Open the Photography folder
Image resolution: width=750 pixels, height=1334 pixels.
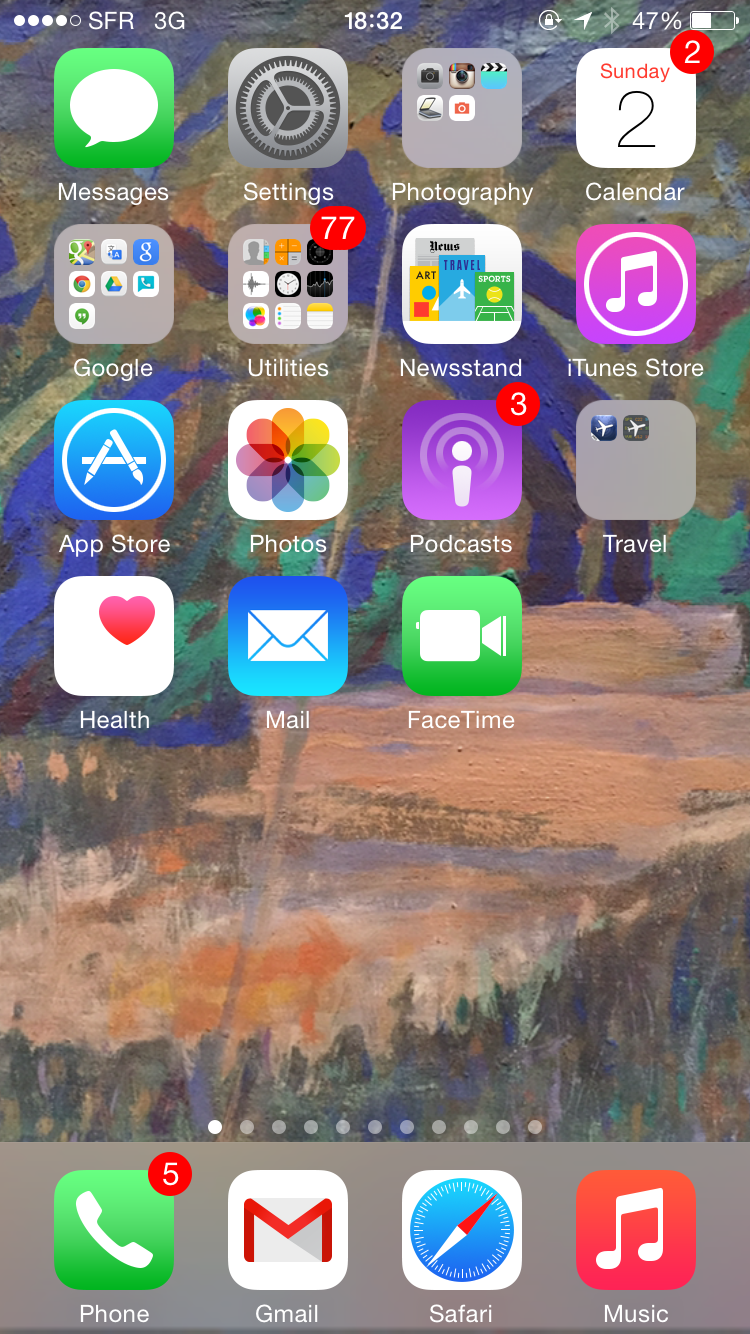pyautogui.click(x=462, y=108)
